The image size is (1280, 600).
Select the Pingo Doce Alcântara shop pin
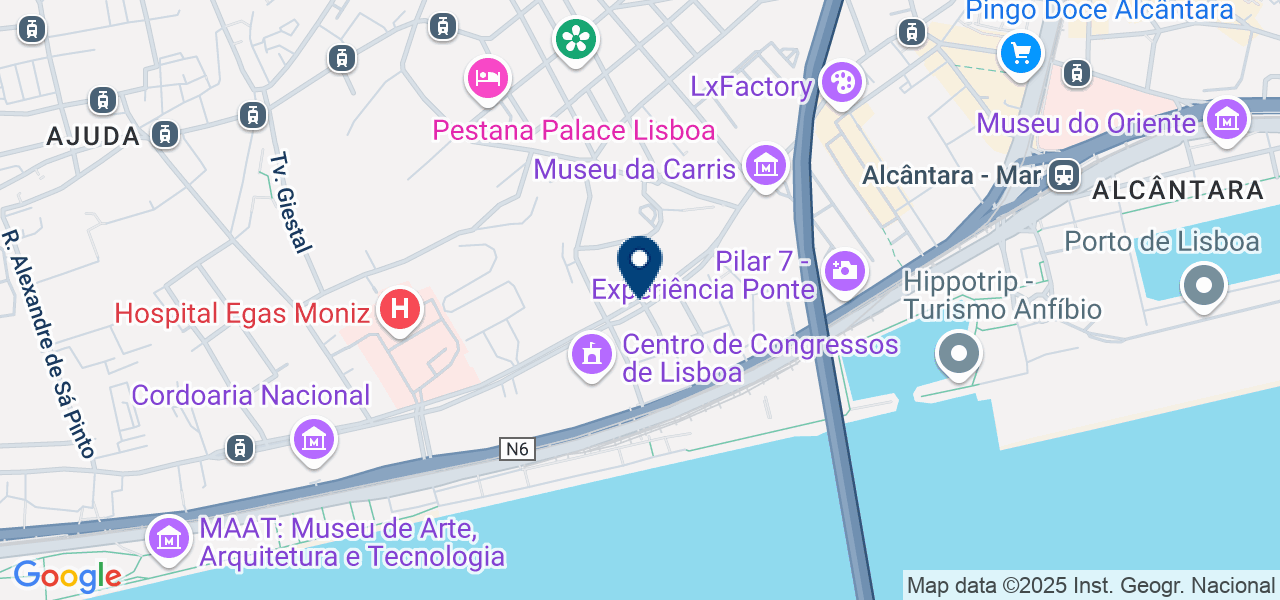(x=1020, y=51)
